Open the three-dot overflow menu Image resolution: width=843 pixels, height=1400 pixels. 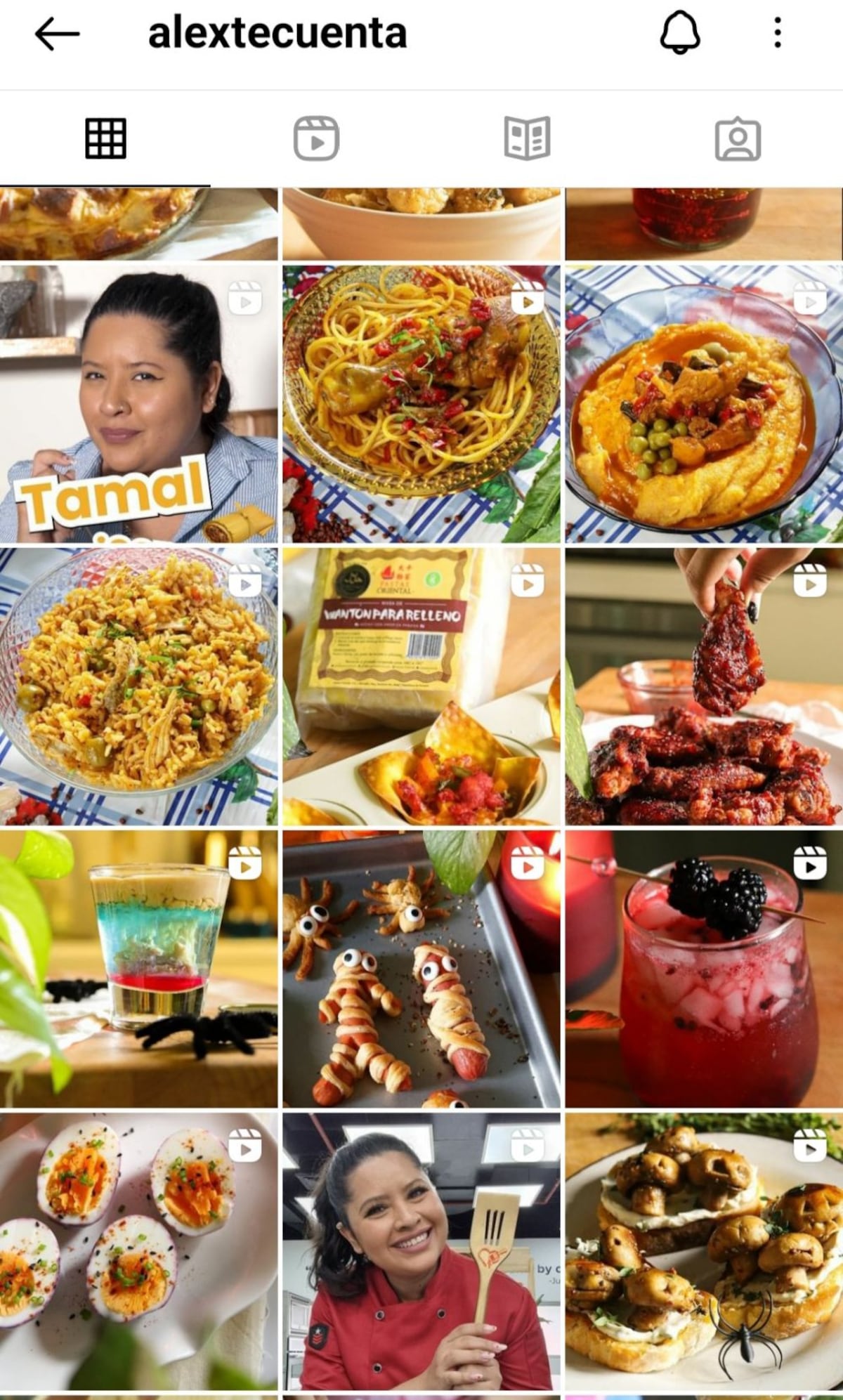coord(777,33)
